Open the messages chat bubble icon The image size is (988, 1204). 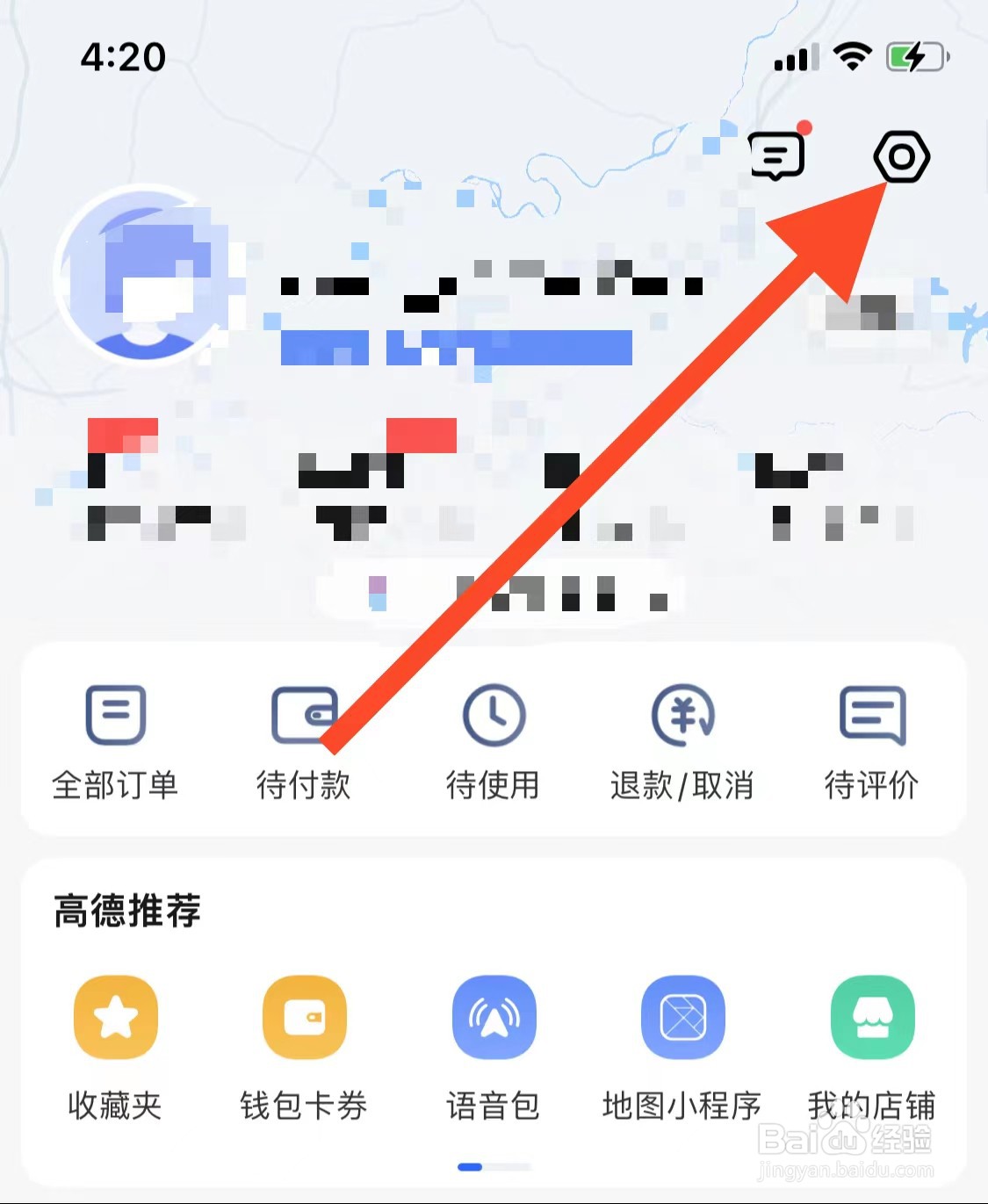[776, 156]
